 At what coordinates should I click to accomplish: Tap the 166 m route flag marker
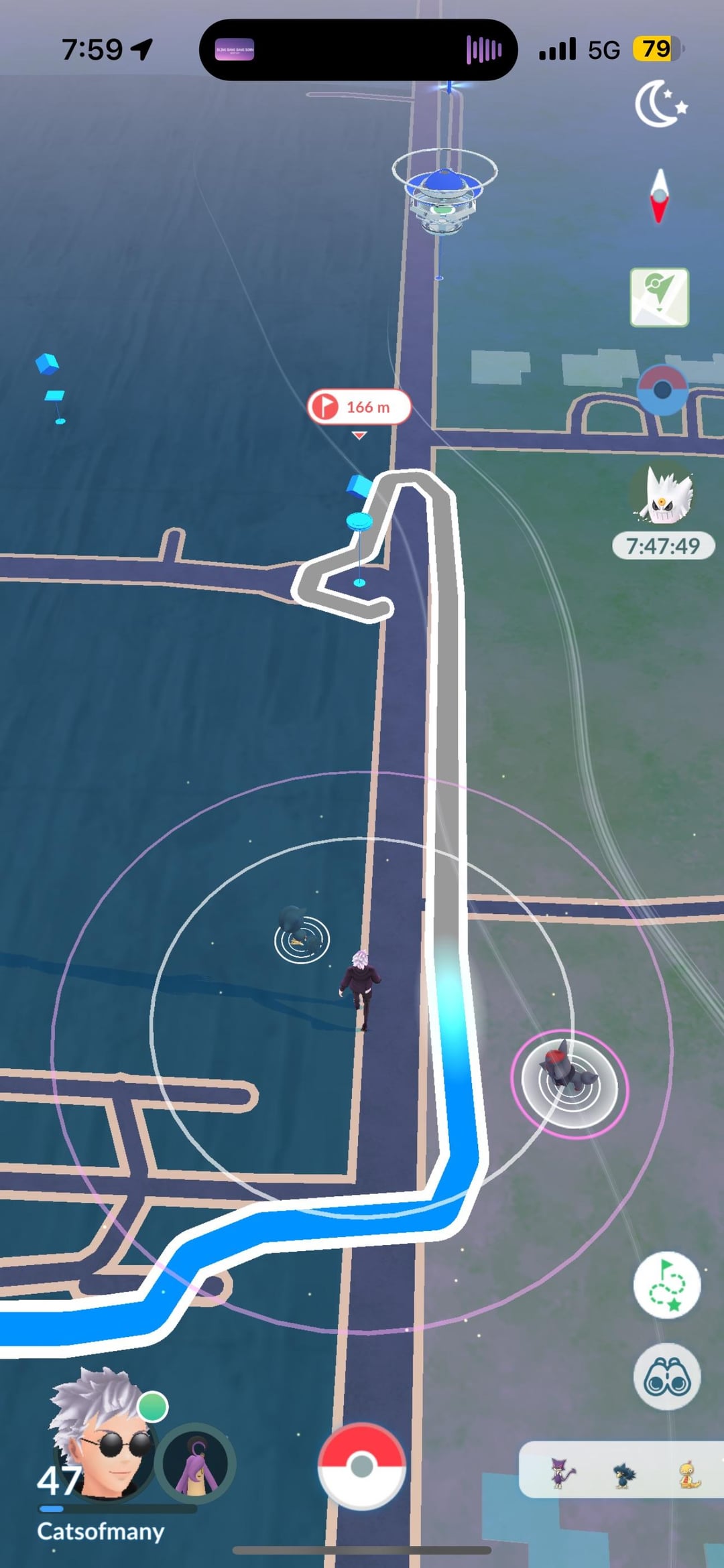pyautogui.click(x=359, y=407)
